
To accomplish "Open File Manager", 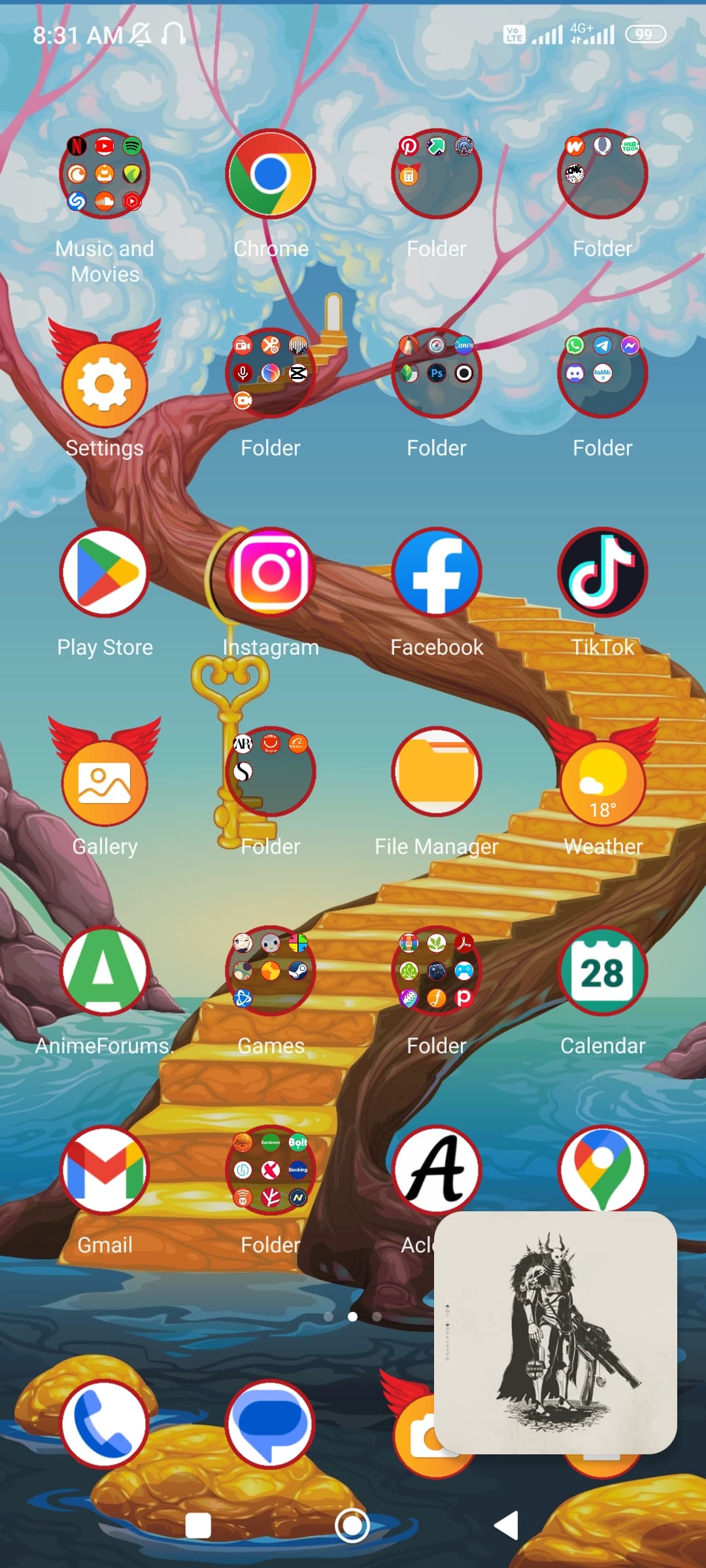I will coord(437,772).
